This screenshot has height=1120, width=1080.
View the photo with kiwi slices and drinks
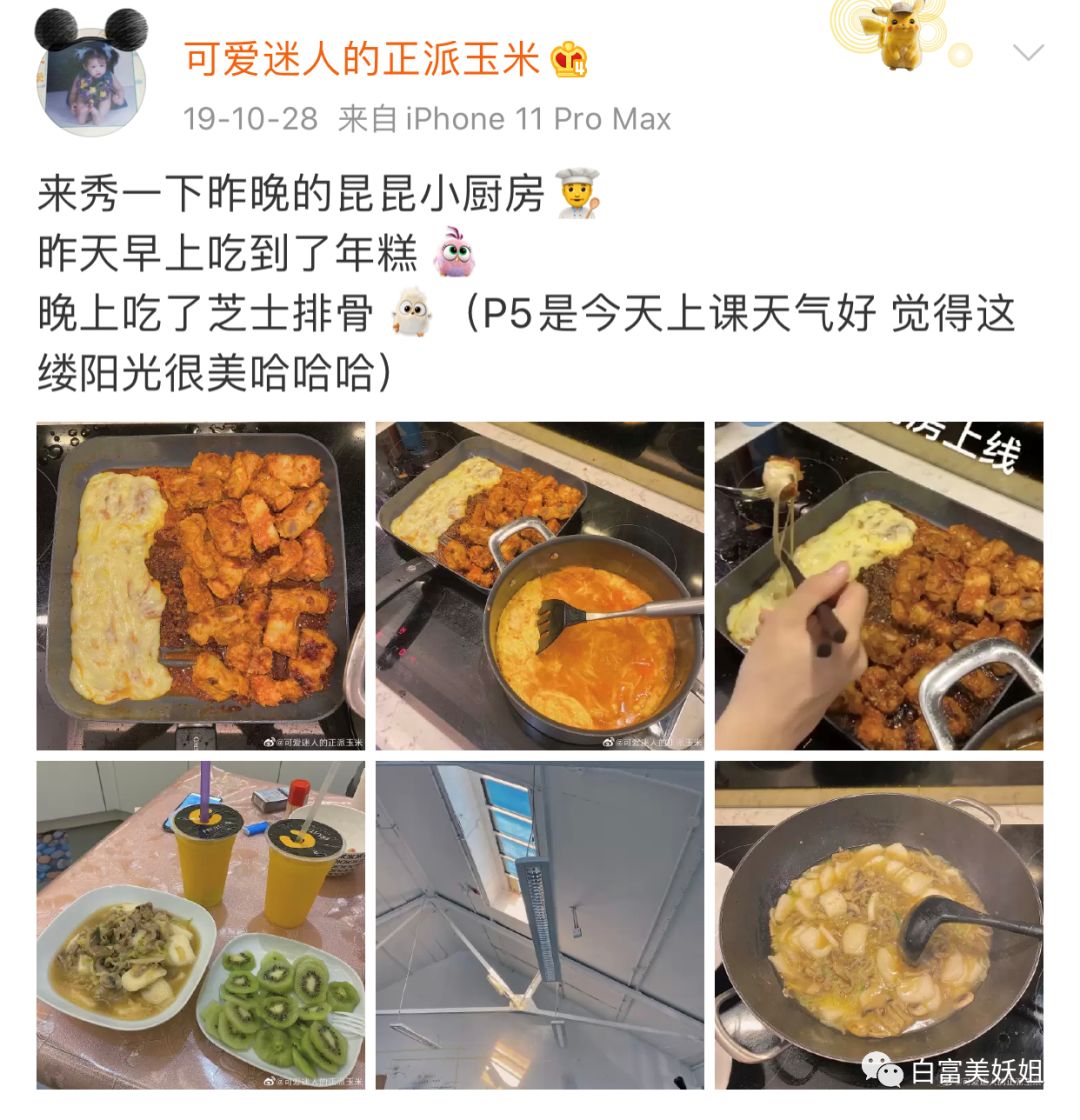coord(201,925)
